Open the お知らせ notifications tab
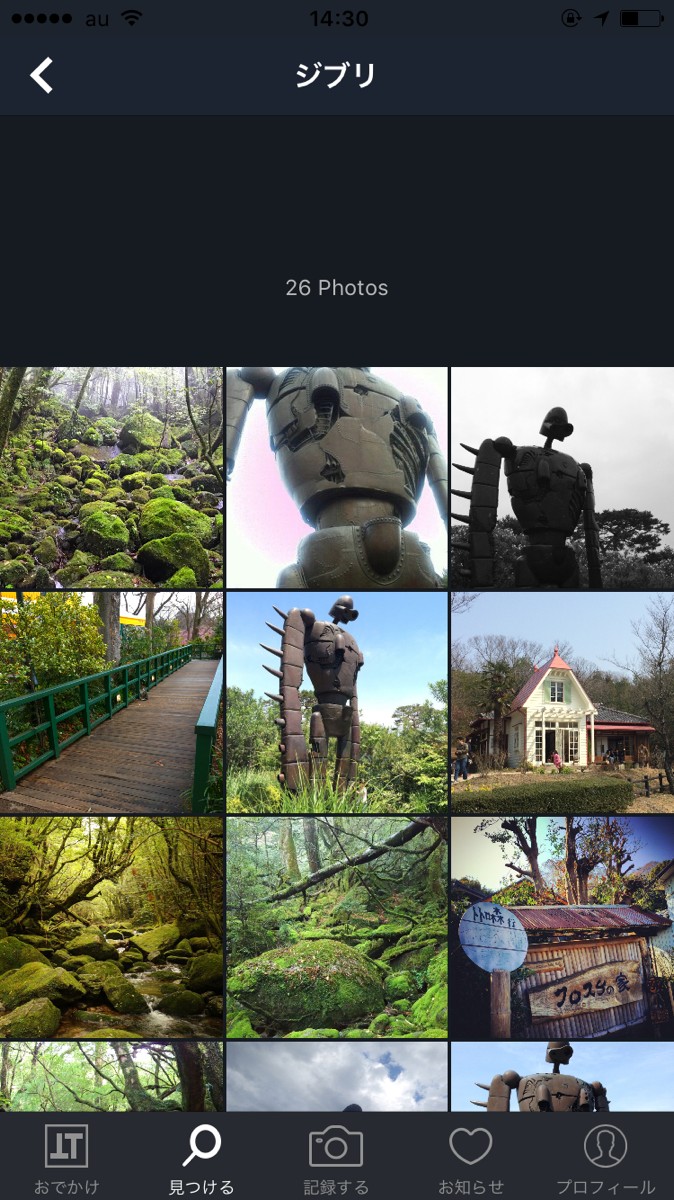The width and height of the screenshot is (674, 1200). point(470,1158)
